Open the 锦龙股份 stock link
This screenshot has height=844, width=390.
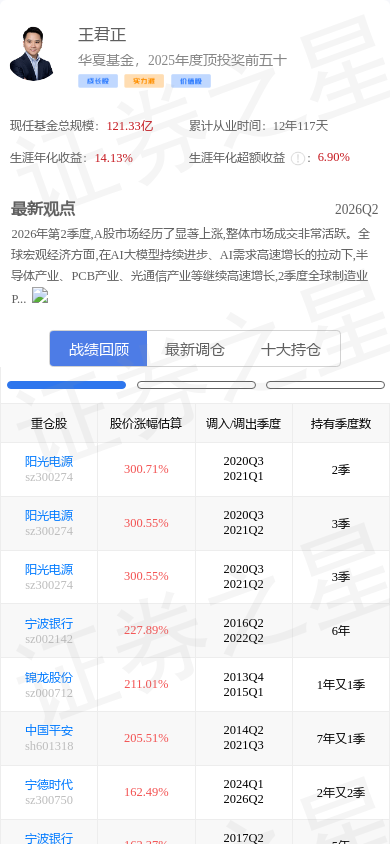49,678
